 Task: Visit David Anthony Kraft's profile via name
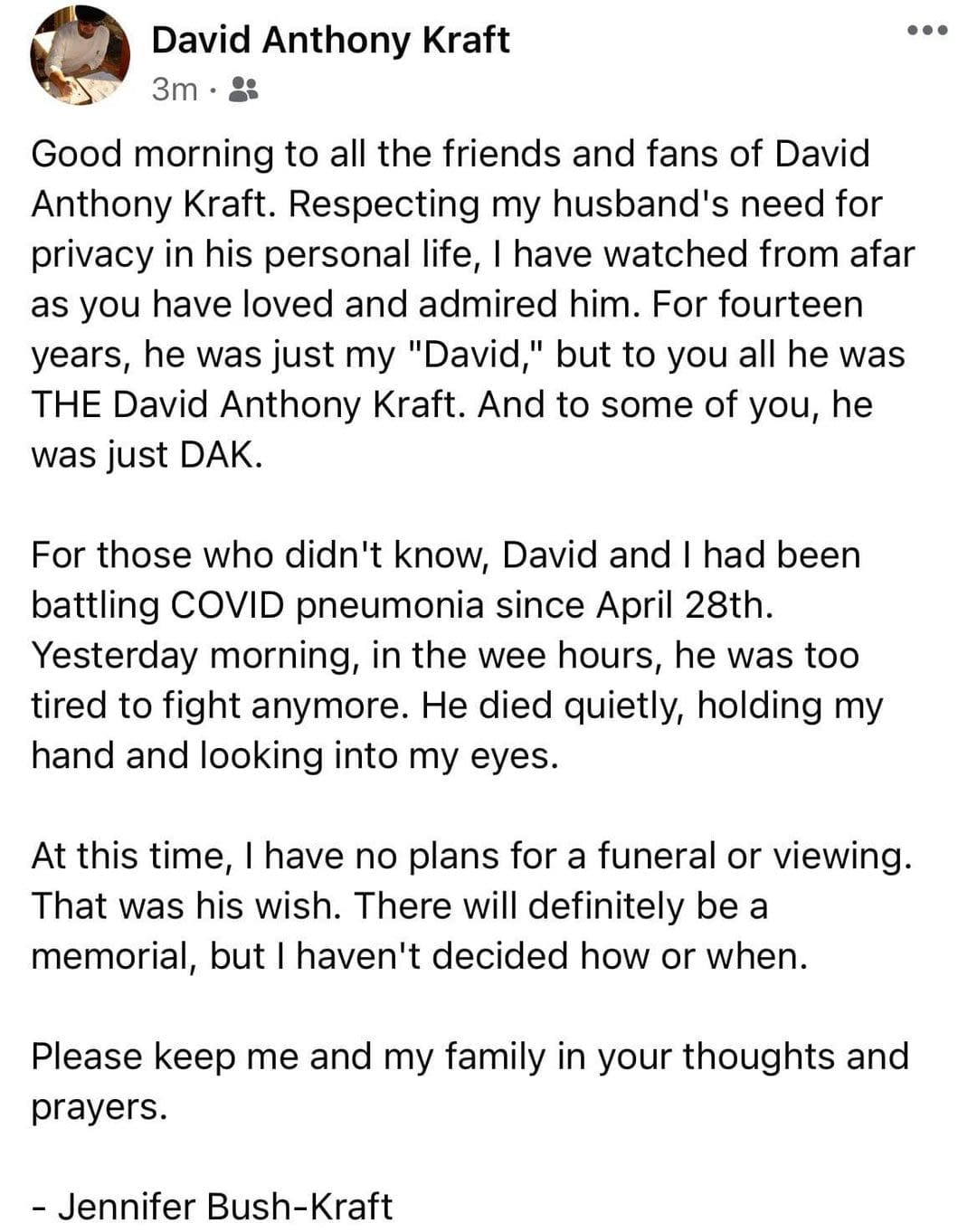coord(330,41)
